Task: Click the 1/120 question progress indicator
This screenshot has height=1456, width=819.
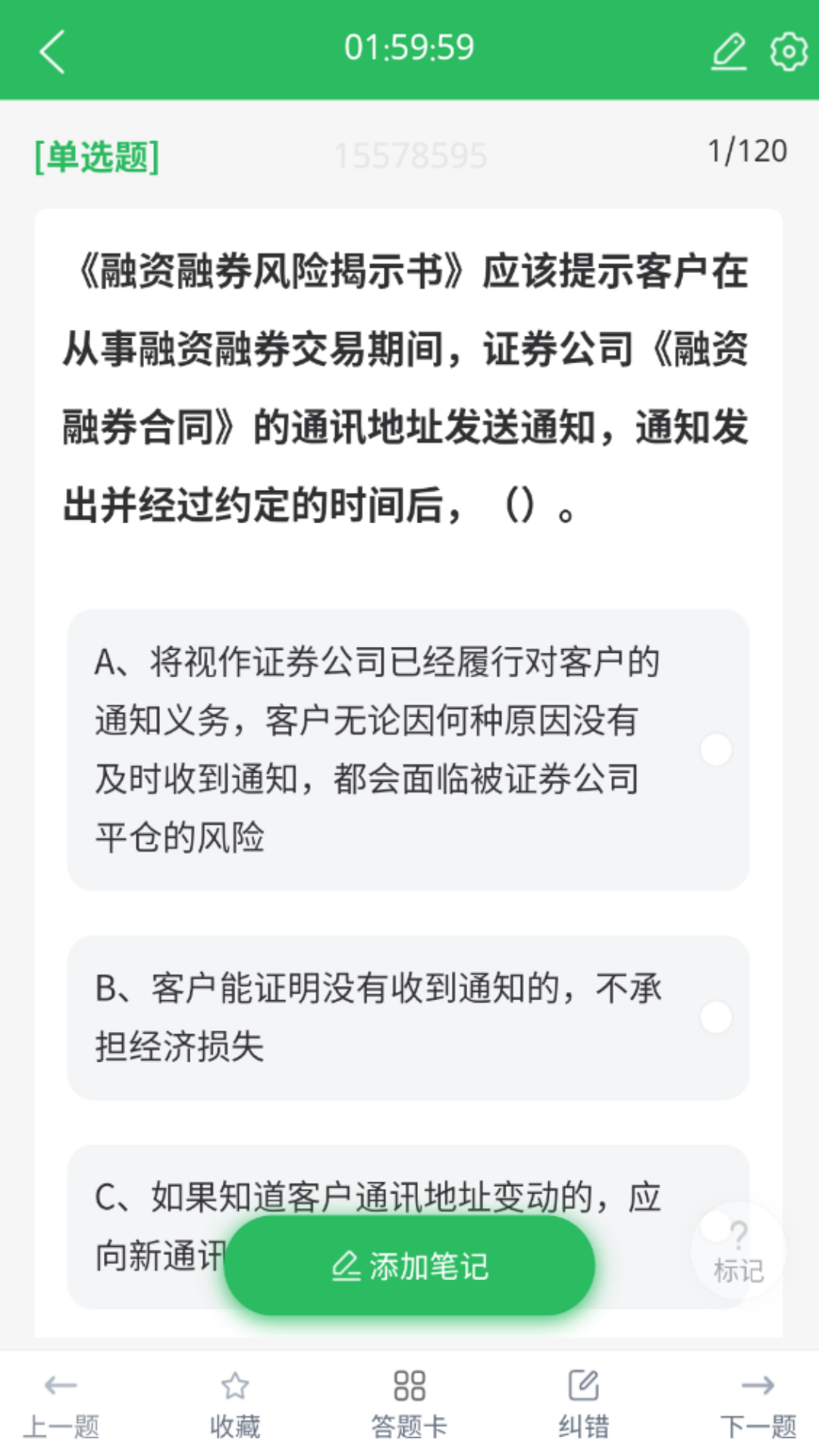Action: coord(748,149)
